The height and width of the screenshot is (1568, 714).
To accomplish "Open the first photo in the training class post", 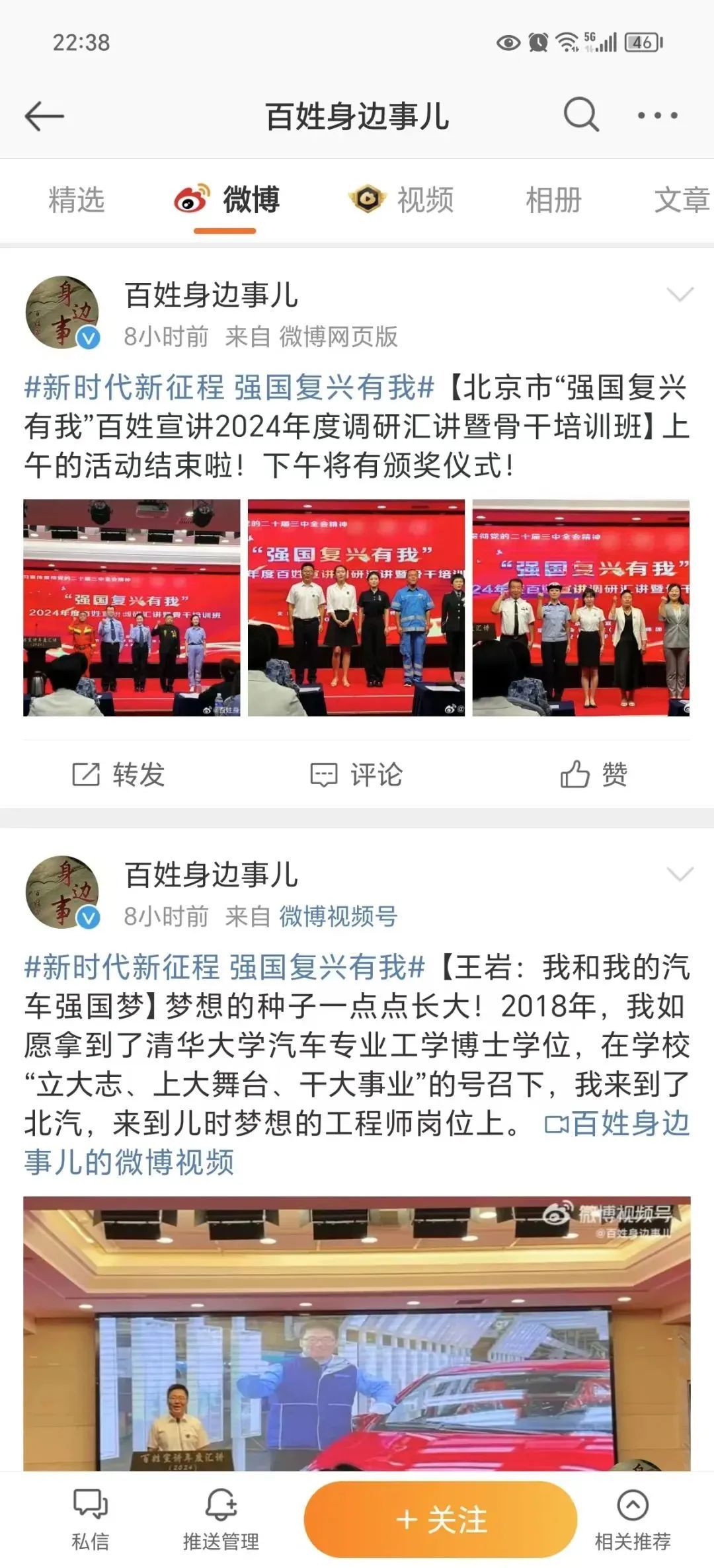I will tap(132, 608).
